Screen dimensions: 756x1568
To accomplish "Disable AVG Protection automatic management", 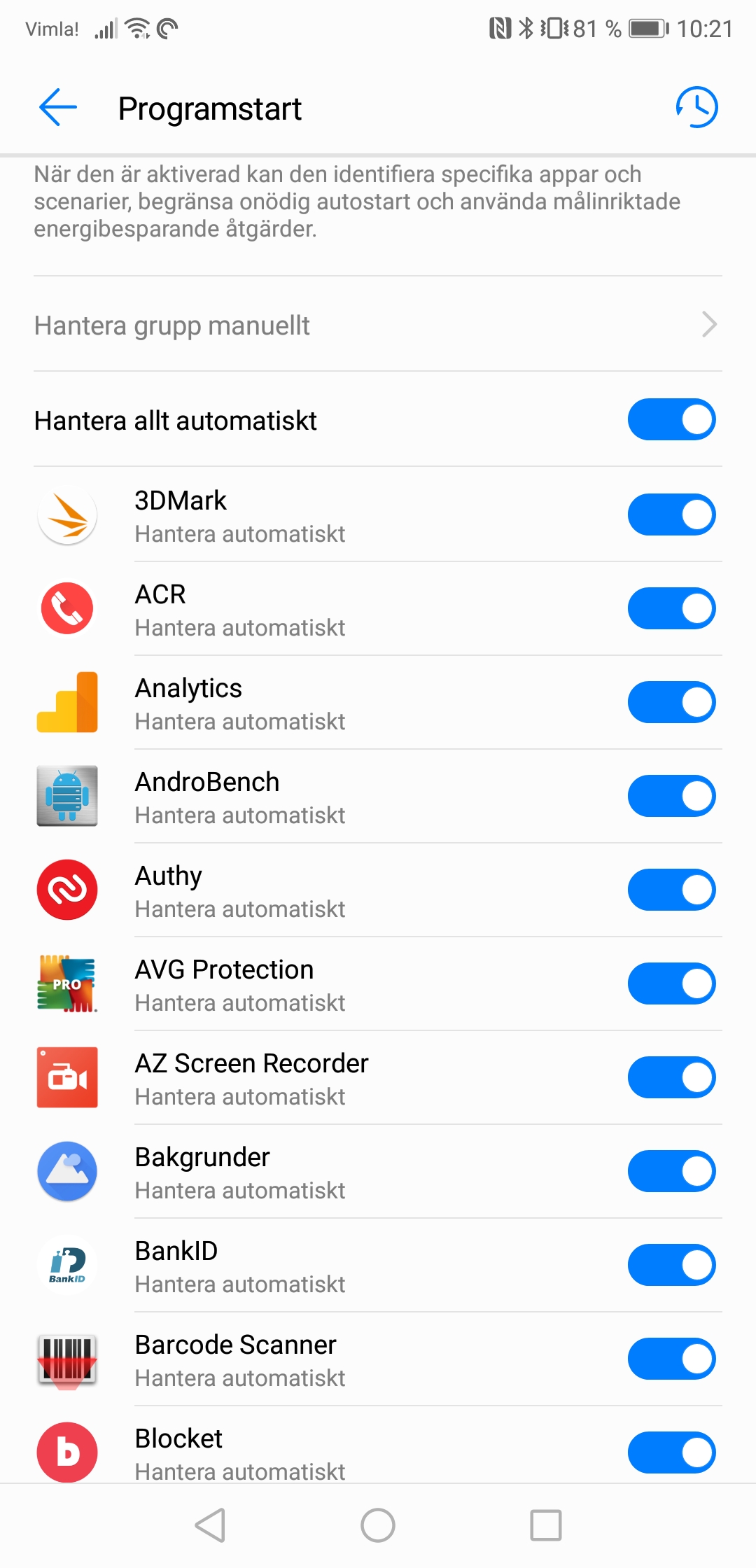I will click(x=671, y=984).
